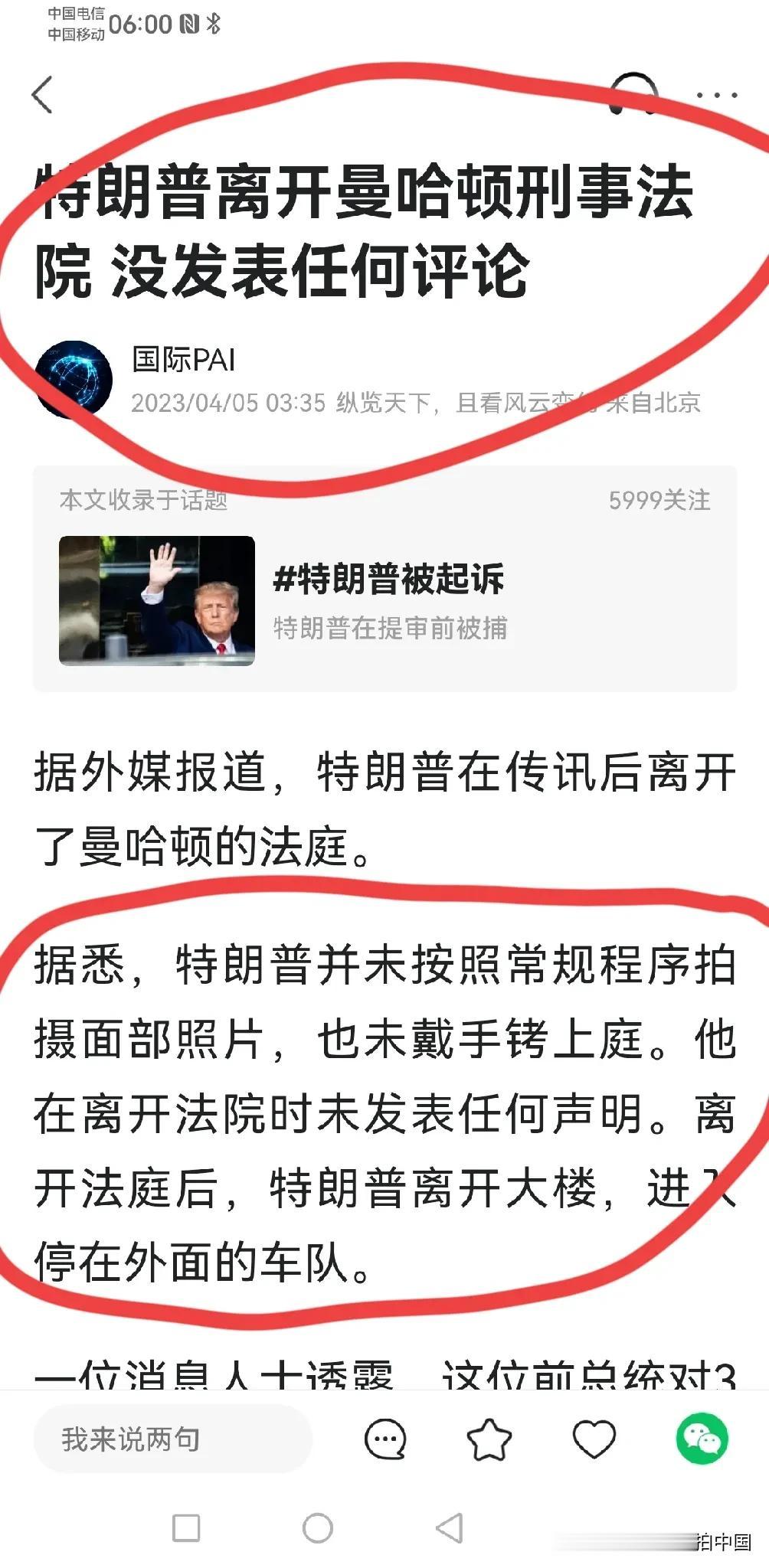Bookmark this article with the star
This screenshot has width=769, height=1568.
pos(489,1439)
